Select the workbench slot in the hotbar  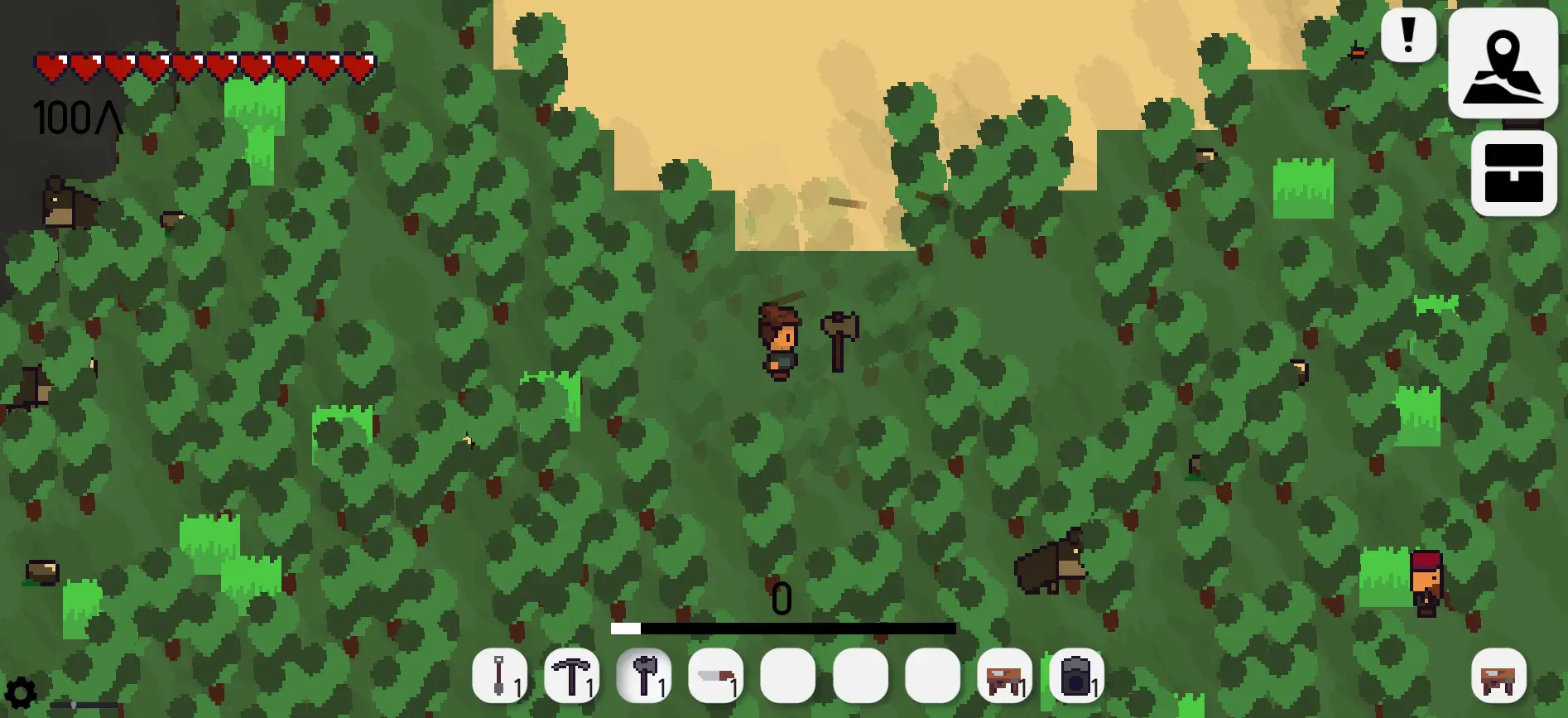(1004, 676)
